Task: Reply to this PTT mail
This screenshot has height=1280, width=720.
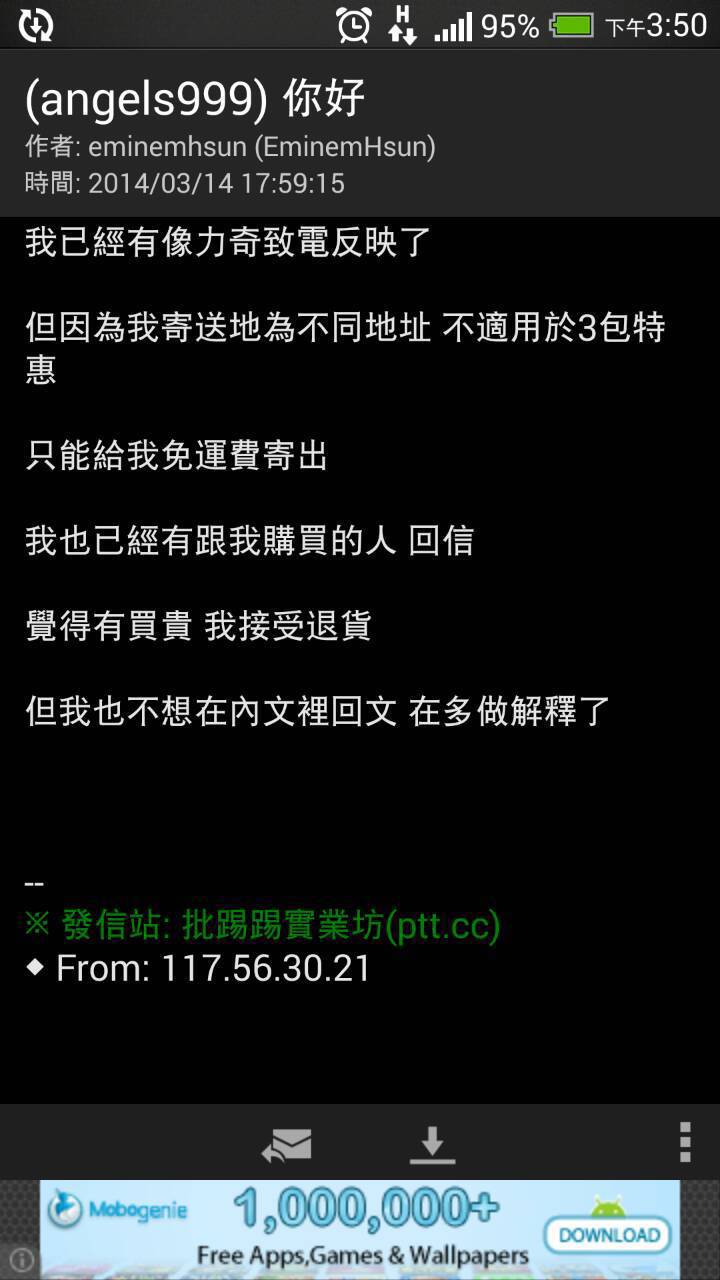Action: coord(287,1144)
